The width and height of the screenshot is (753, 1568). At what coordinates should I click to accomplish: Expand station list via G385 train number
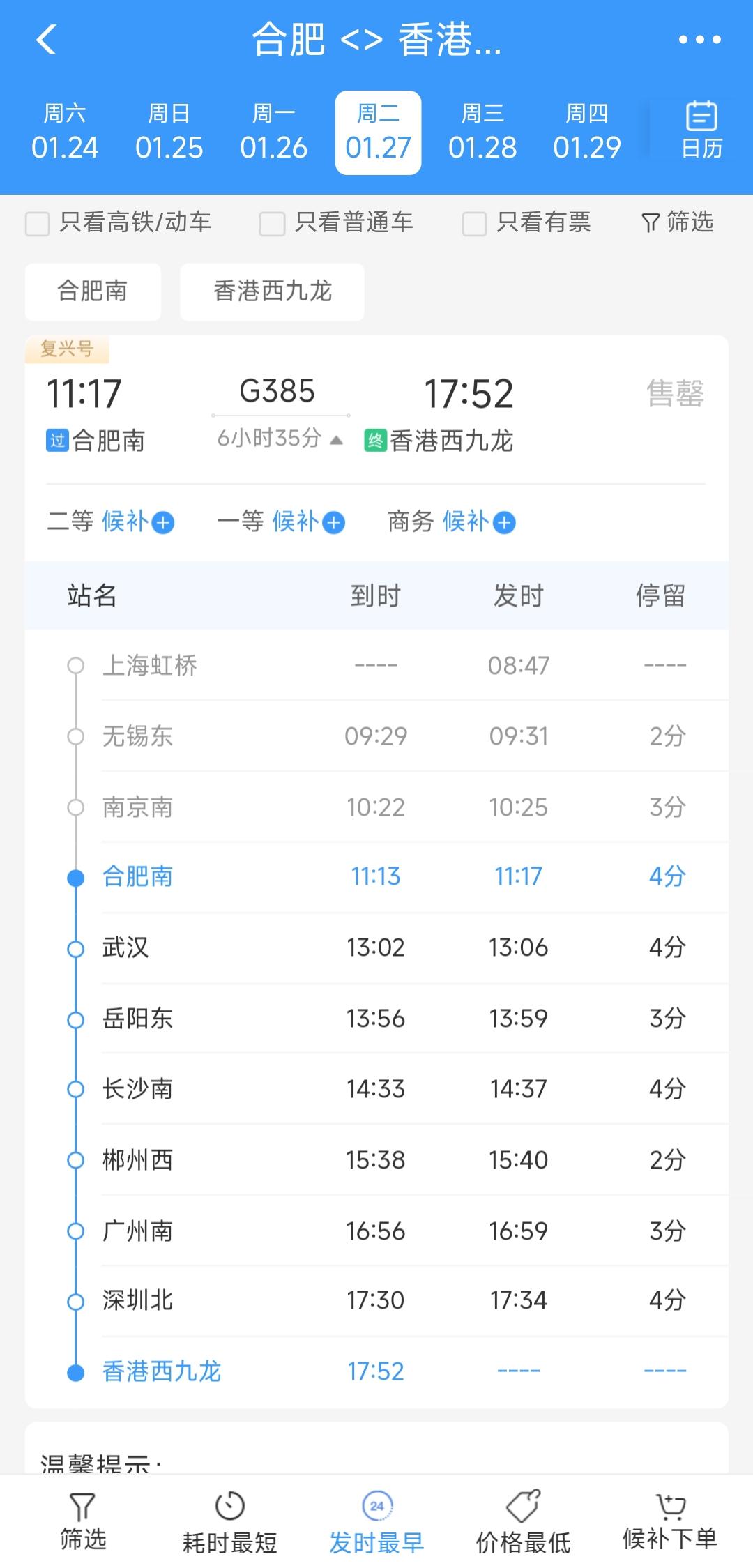(x=279, y=392)
